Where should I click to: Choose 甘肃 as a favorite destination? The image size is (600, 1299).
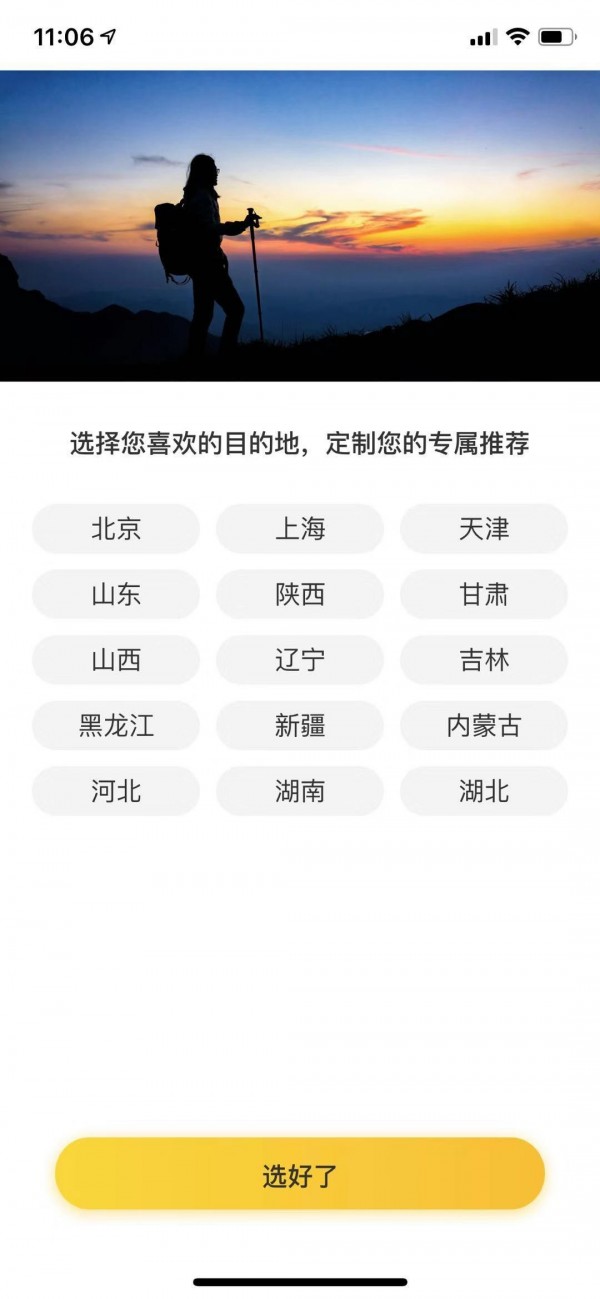[x=484, y=595]
